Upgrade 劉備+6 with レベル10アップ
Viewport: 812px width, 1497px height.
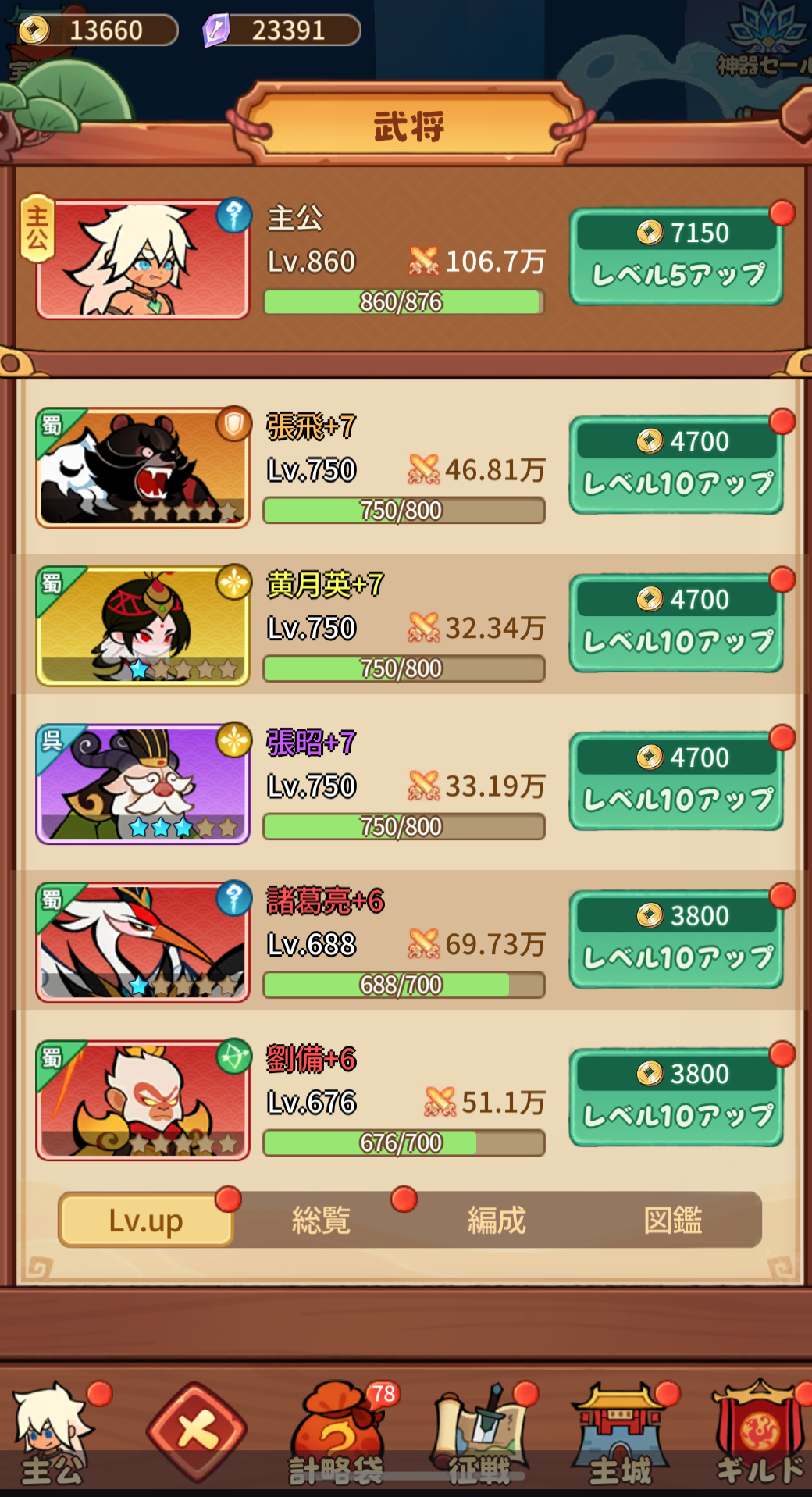pos(677,1097)
